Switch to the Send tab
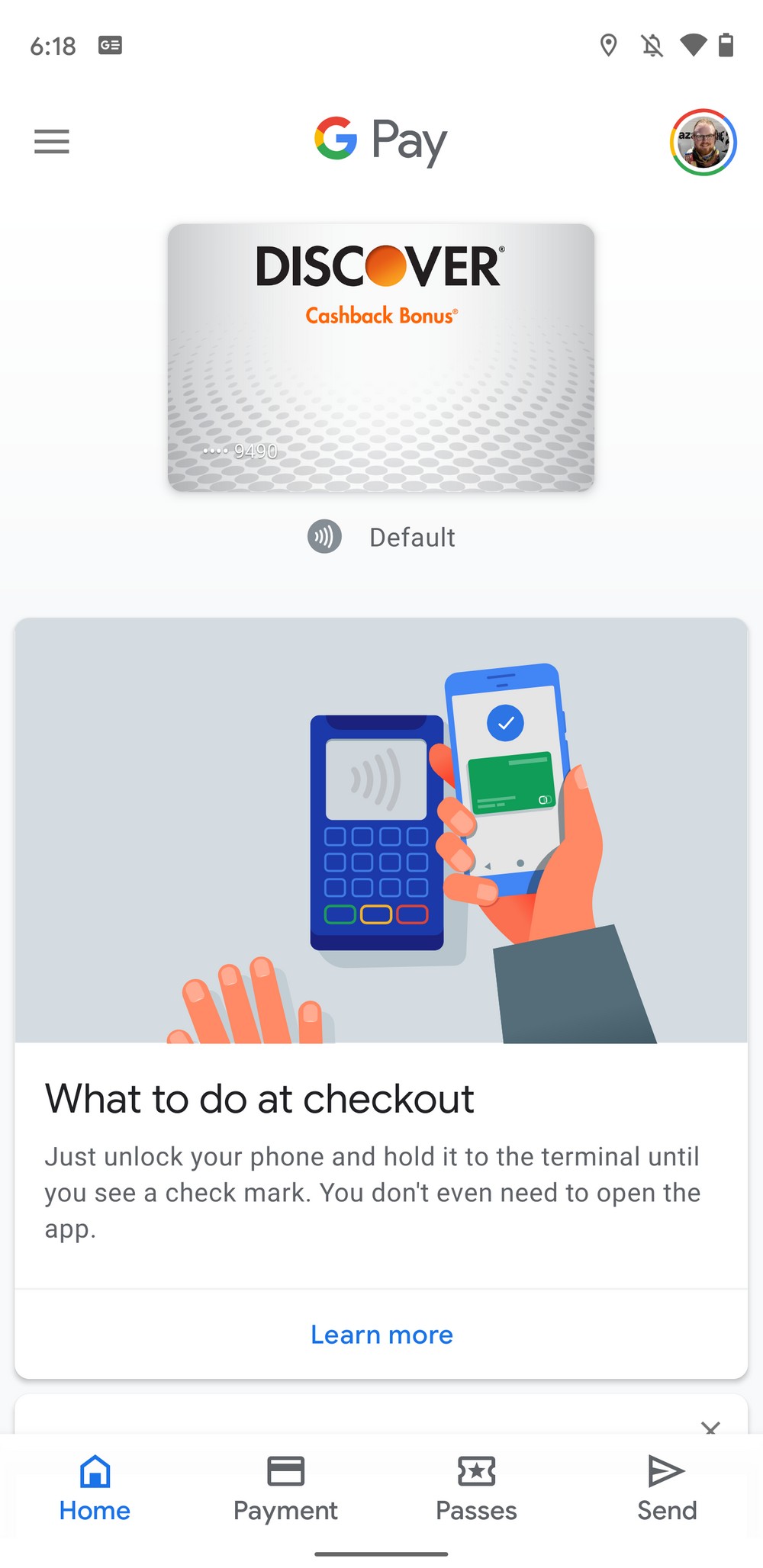This screenshot has width=763, height=1568. [667, 1489]
